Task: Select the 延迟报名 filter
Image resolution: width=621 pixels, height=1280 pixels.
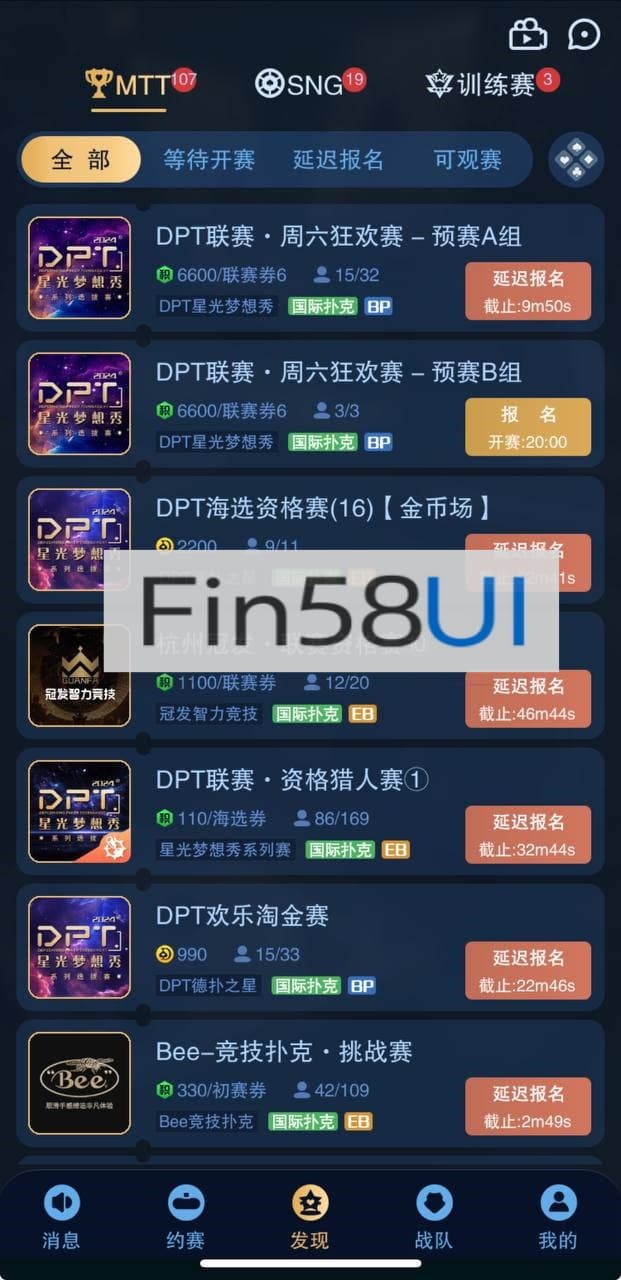Action: point(338,160)
